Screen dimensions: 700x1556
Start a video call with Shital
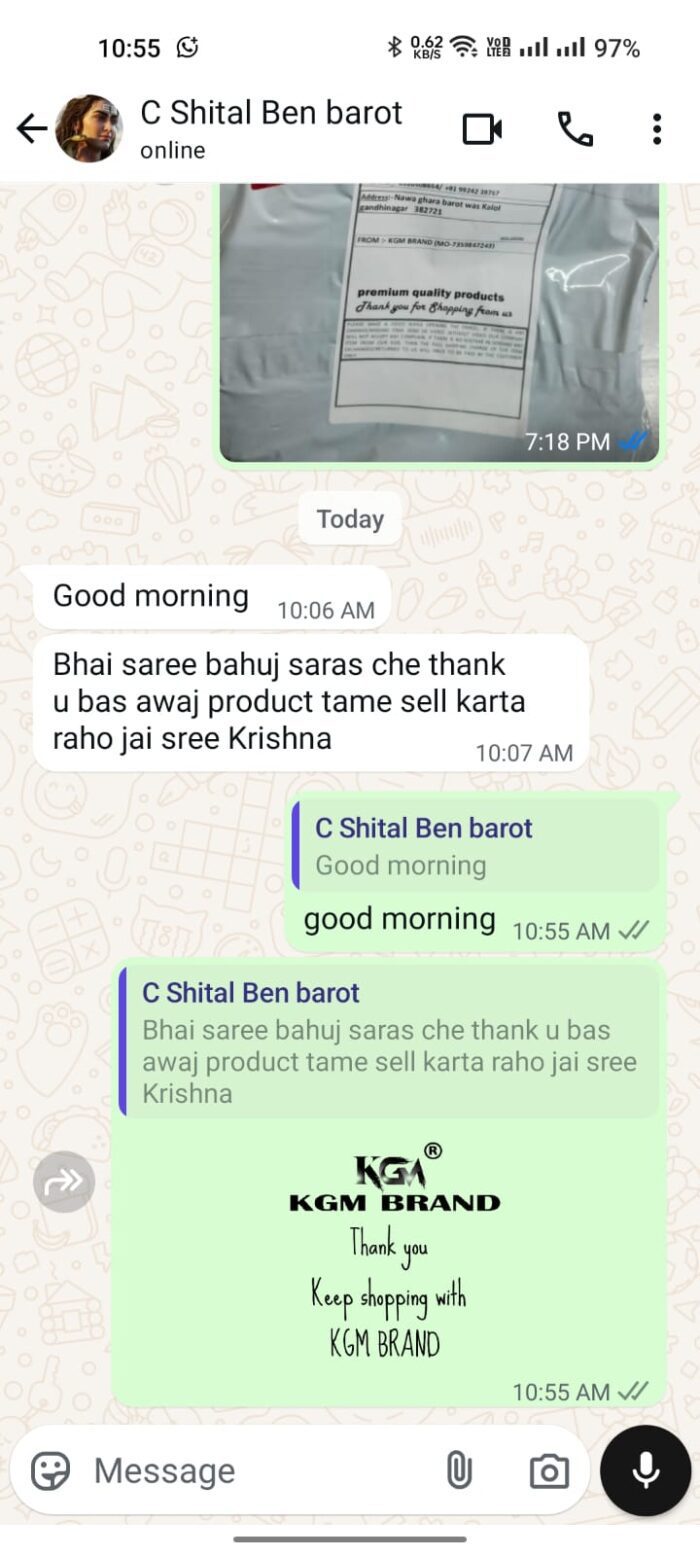[x=482, y=129]
